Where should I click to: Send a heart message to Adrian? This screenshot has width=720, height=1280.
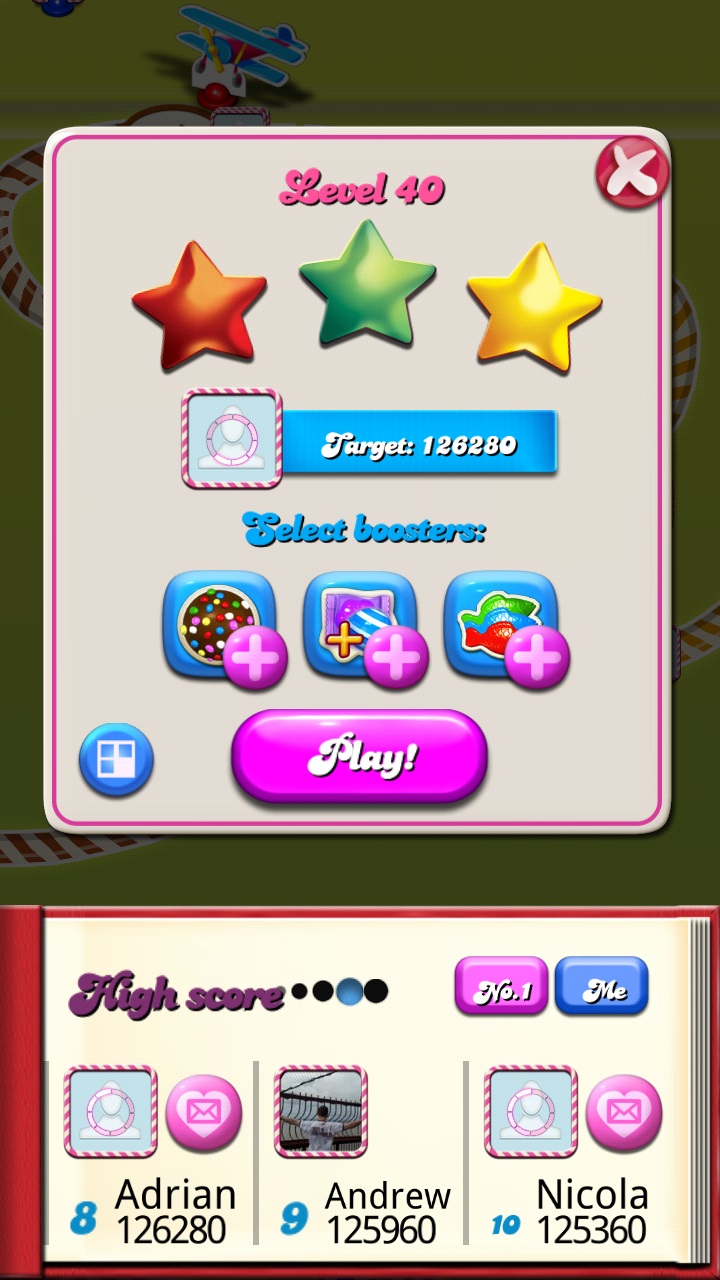(204, 1112)
